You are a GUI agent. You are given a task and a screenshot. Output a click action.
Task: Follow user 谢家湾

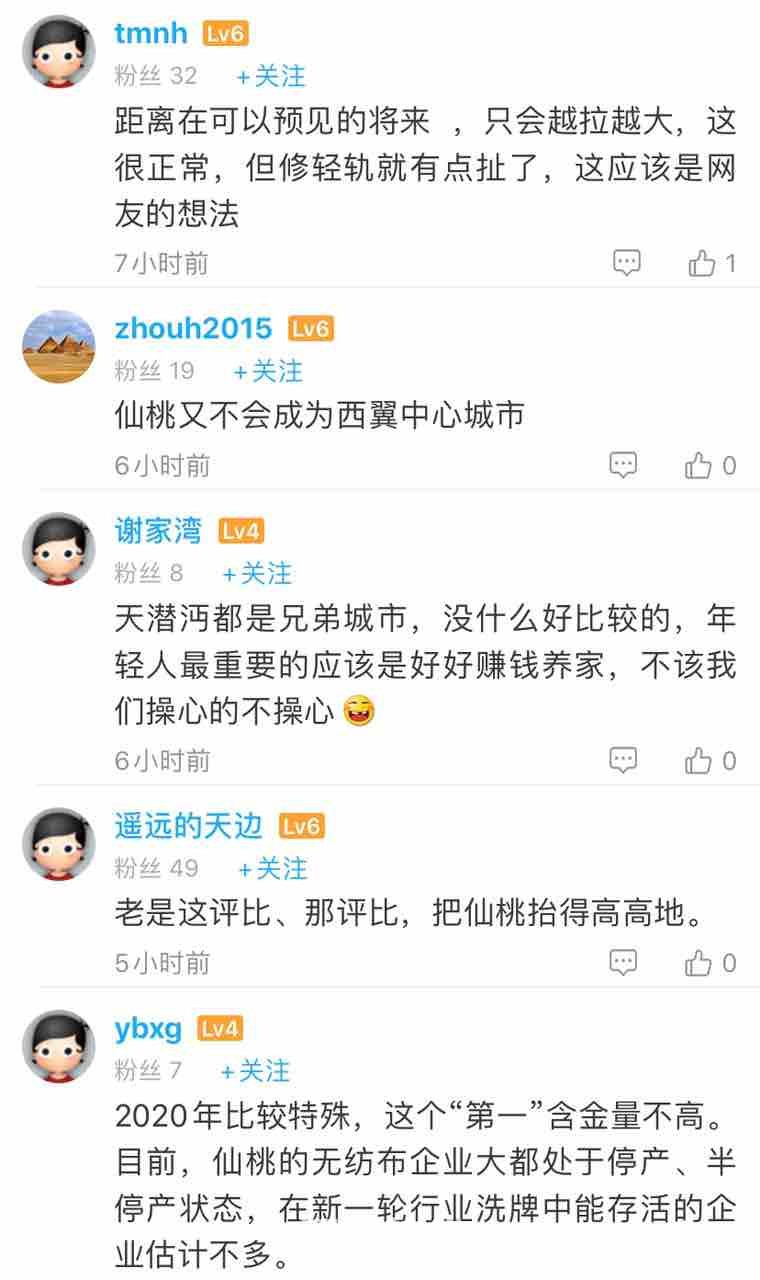(x=257, y=573)
